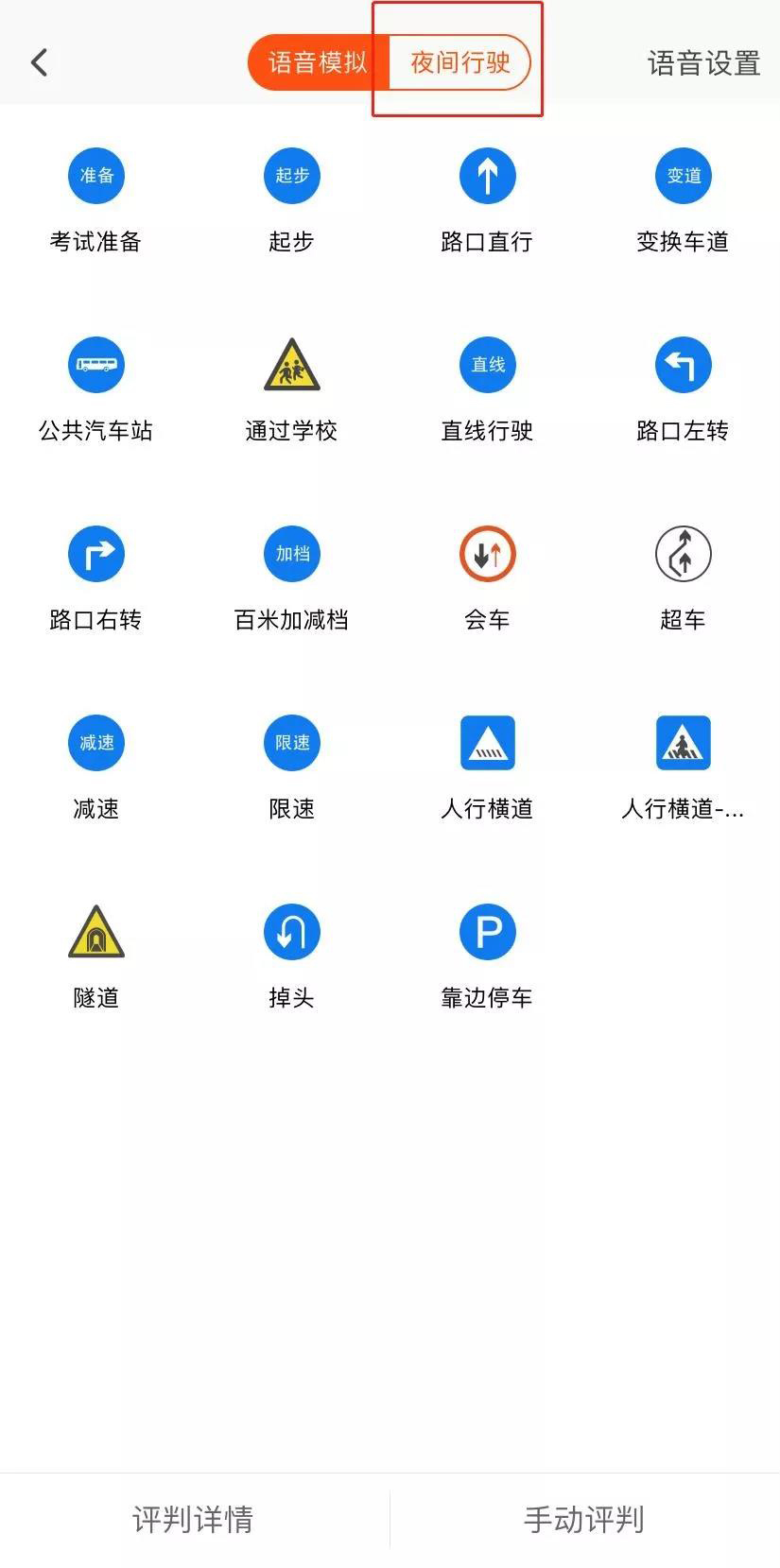The height and width of the screenshot is (1568, 780).
Task: Select the 变换车道 change lanes icon
Action: click(683, 175)
